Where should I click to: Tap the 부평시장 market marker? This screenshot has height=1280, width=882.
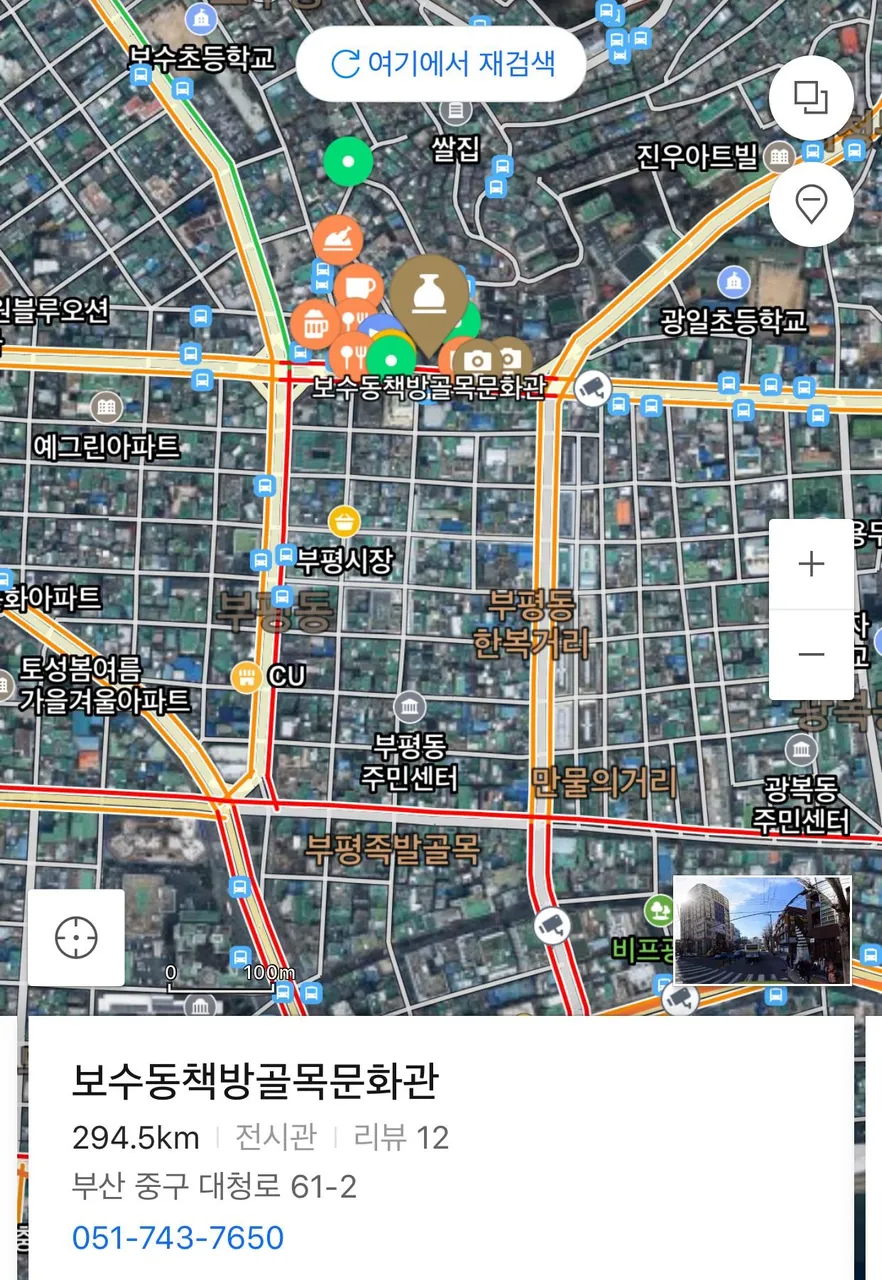(344, 521)
